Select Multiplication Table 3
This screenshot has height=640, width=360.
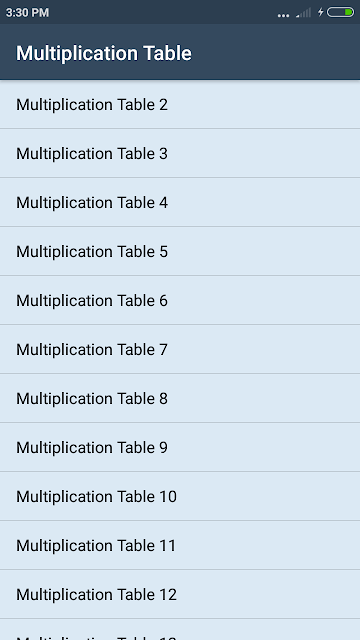[180, 153]
